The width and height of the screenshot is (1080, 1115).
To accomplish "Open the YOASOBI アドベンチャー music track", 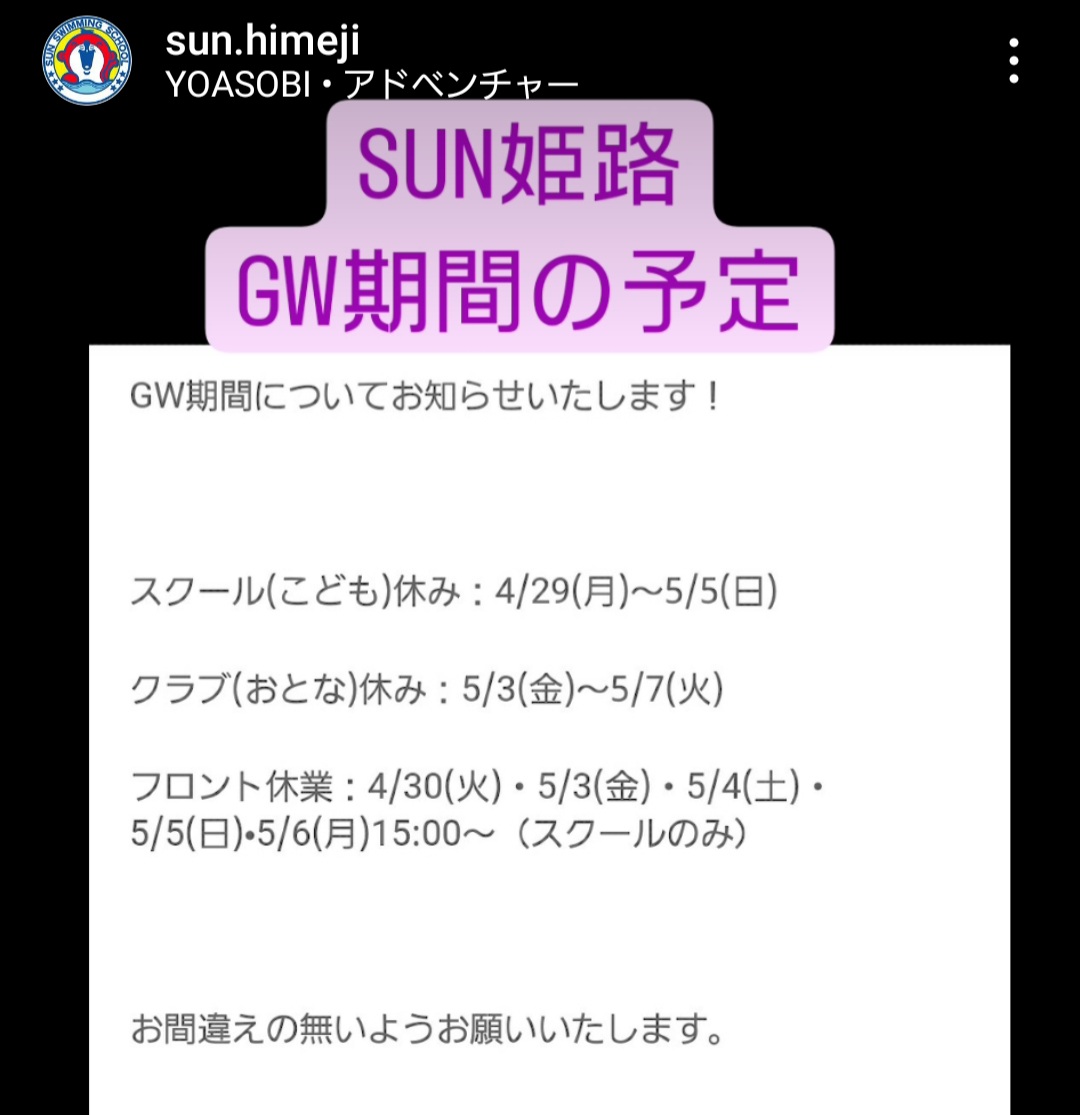I will 372,86.
